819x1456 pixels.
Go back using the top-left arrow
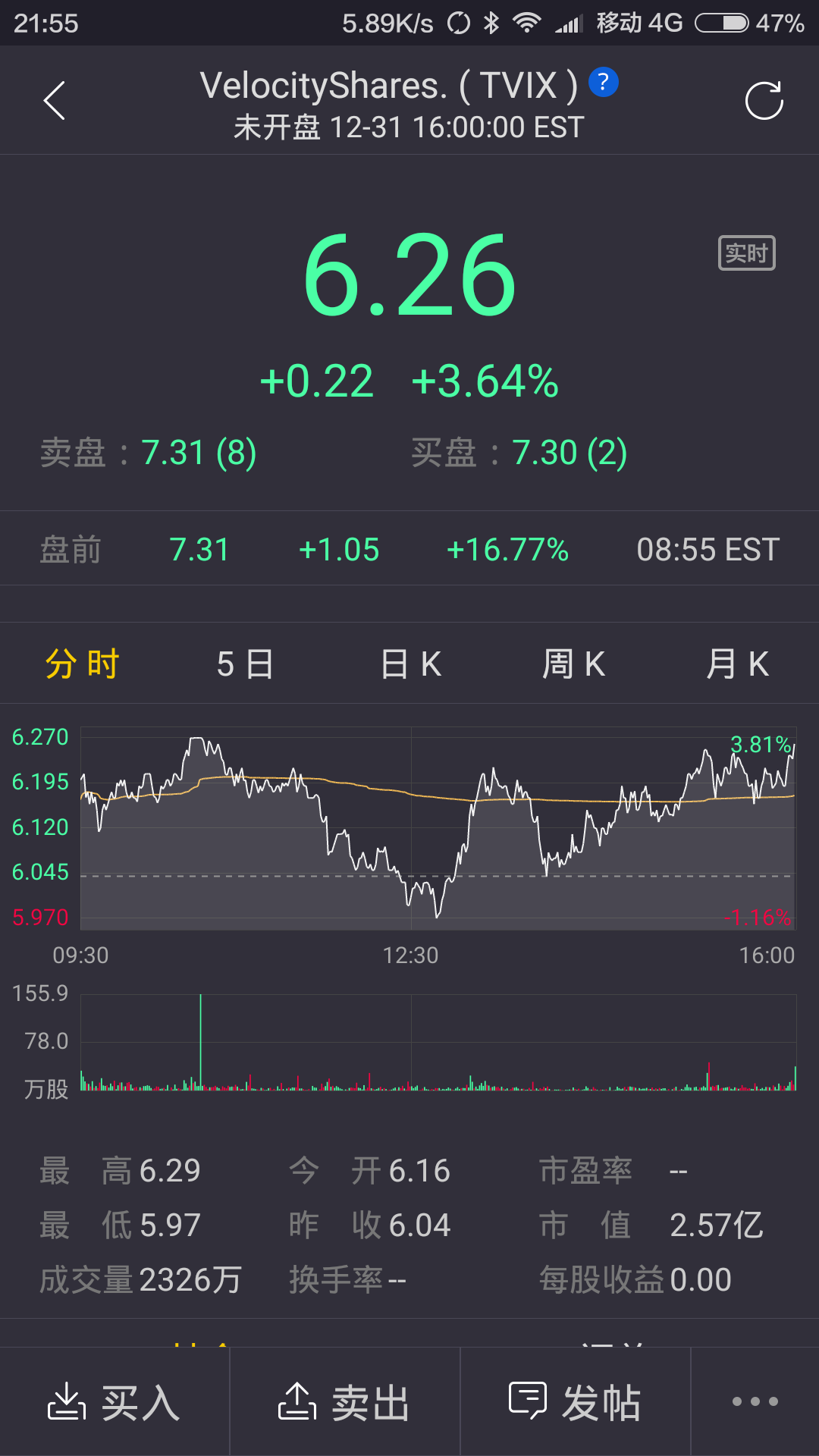(55, 101)
